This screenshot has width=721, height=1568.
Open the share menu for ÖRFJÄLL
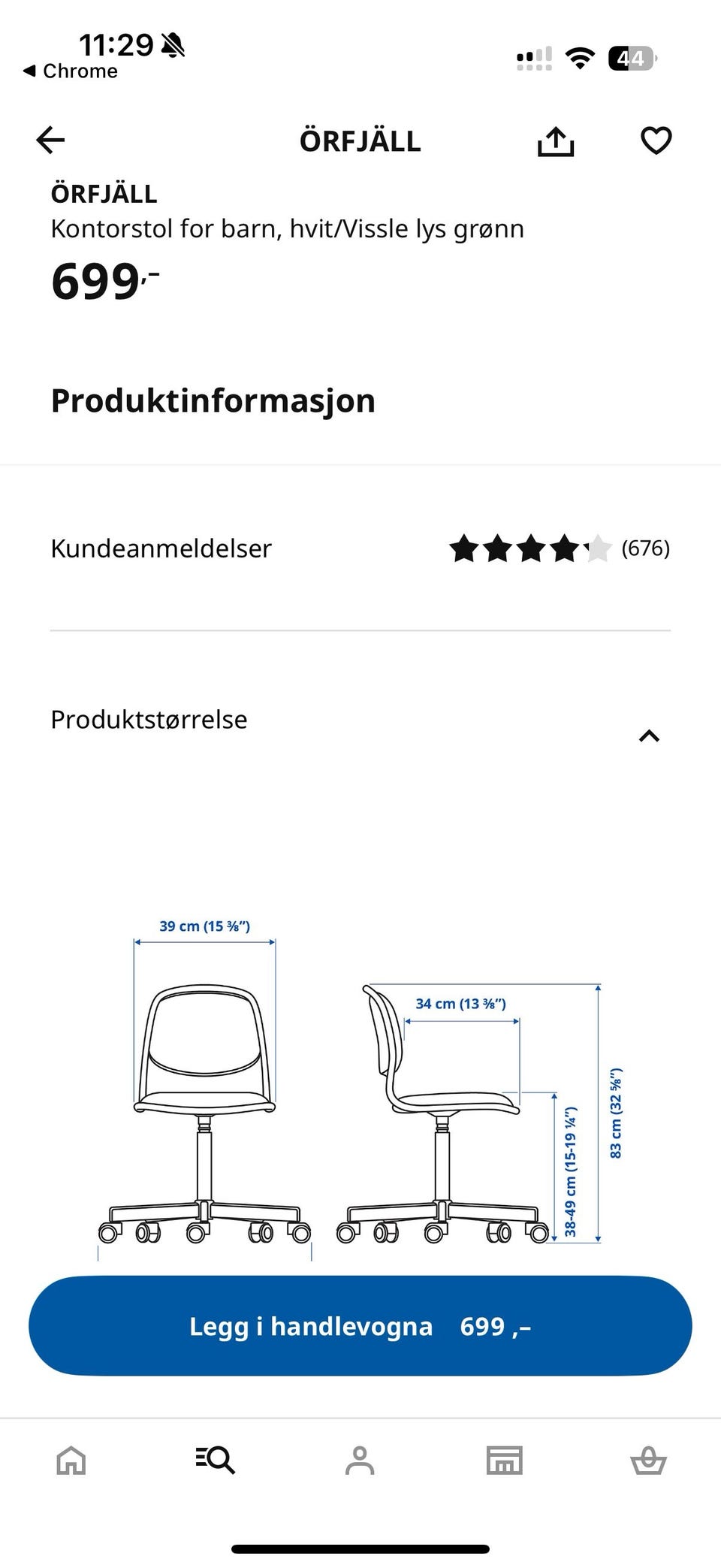pos(556,140)
